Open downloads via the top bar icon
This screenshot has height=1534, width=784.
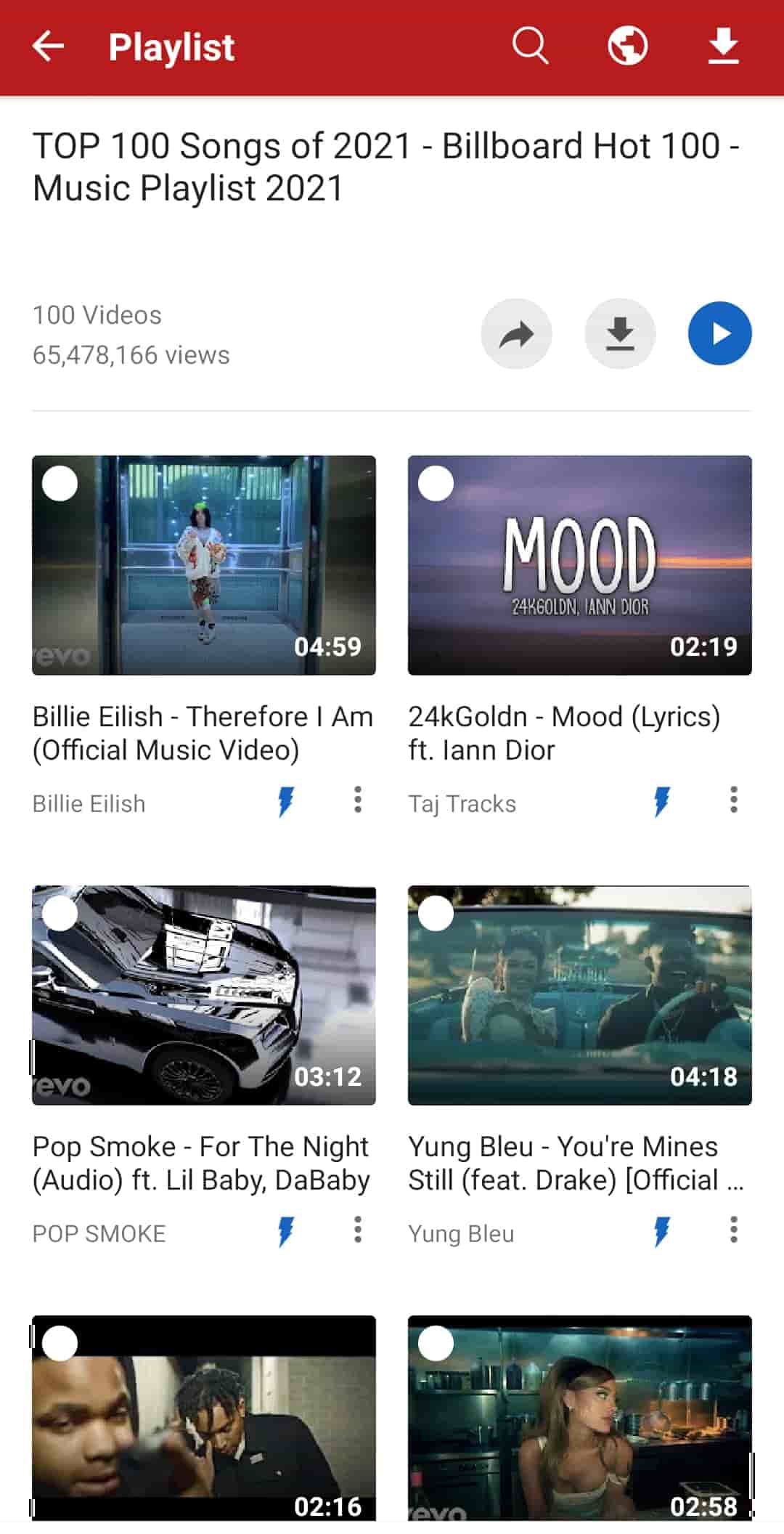click(723, 46)
